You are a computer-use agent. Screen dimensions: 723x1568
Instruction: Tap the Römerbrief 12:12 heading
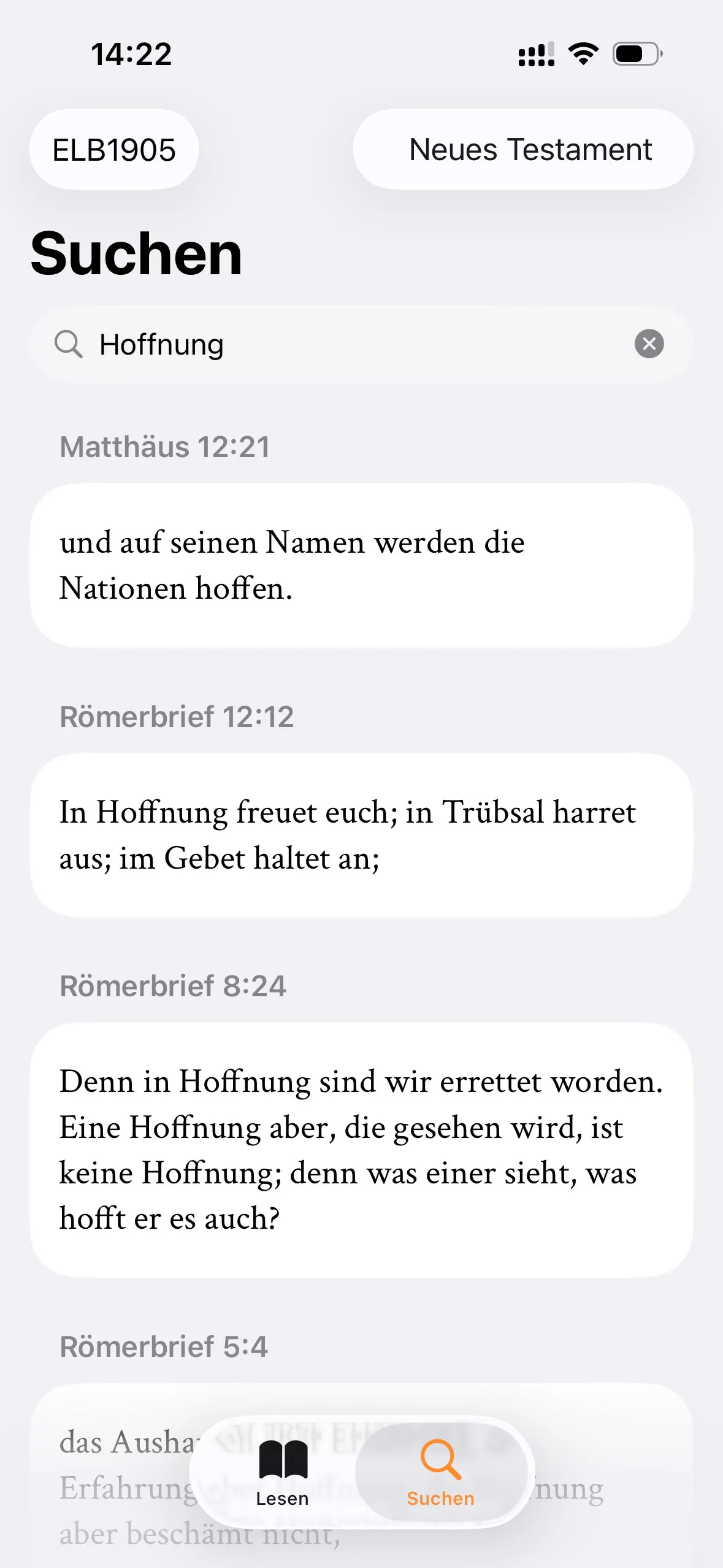point(177,716)
